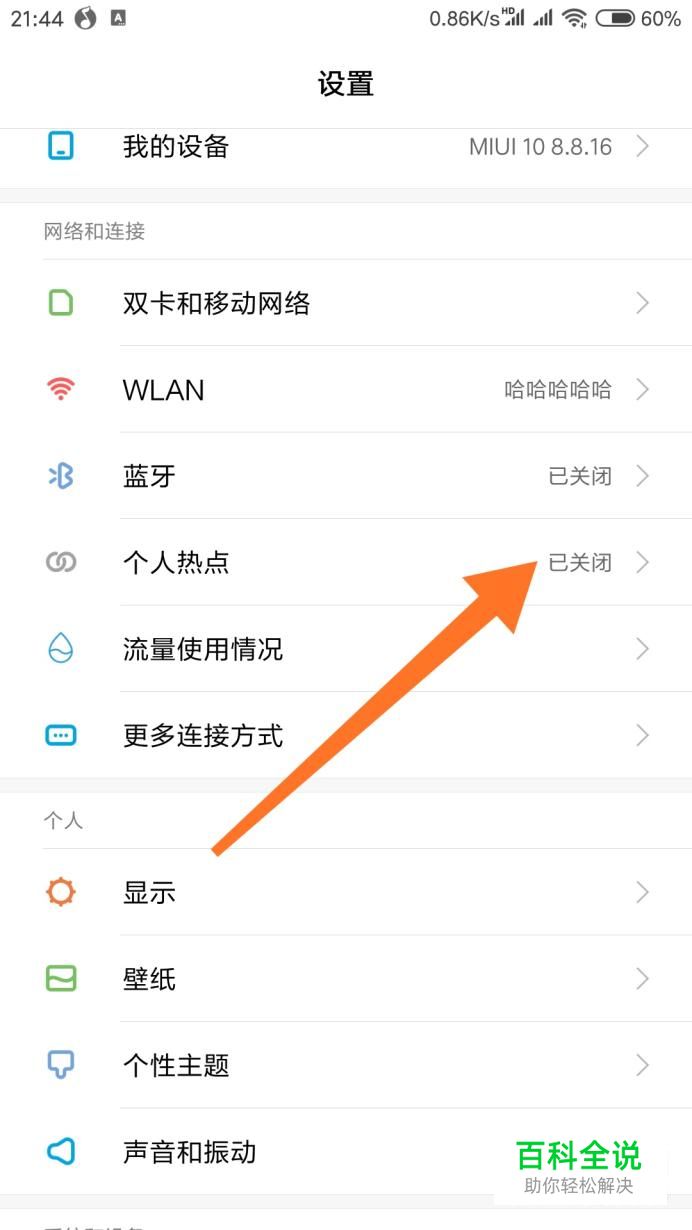Open 声音和振动 settings
This screenshot has width=692, height=1230.
pos(346,1151)
